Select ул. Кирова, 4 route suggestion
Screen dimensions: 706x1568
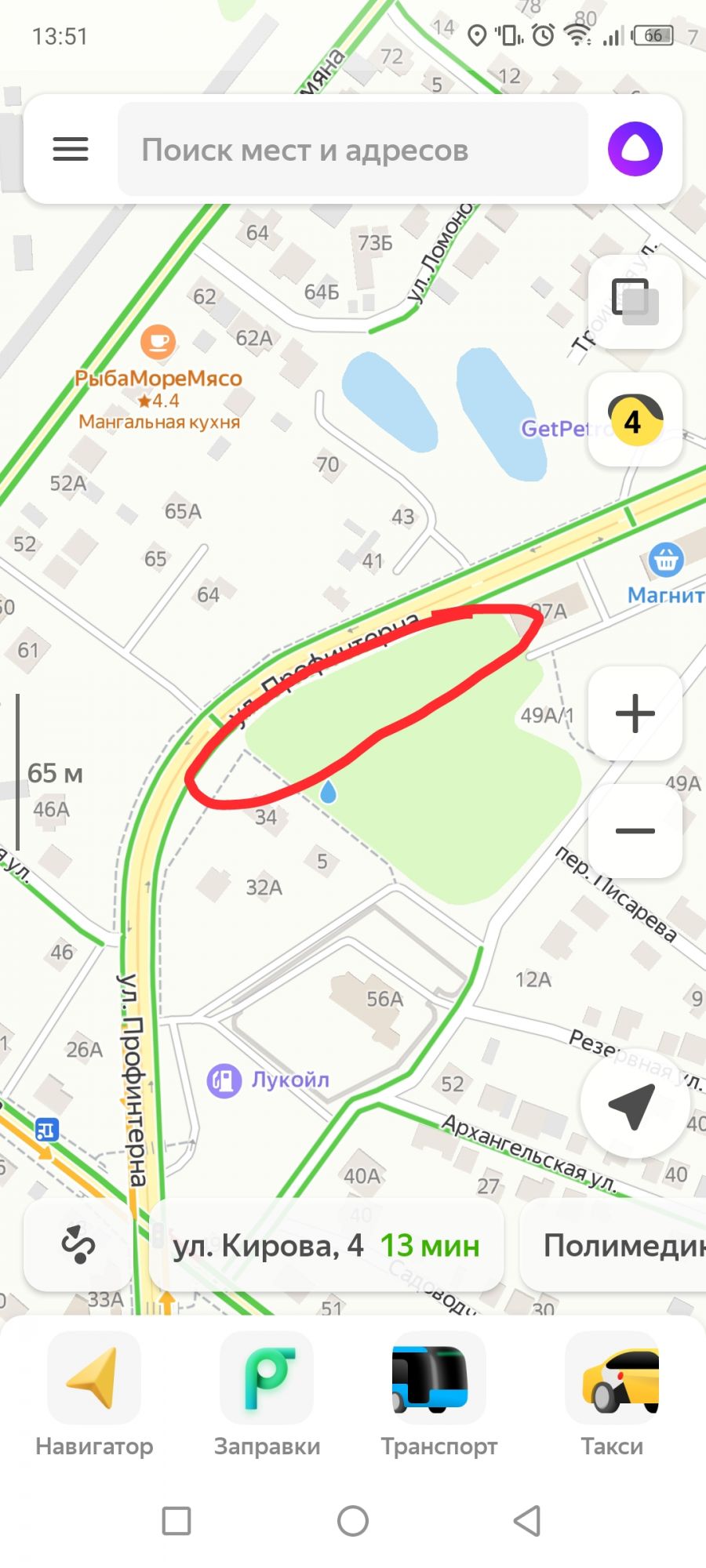326,1245
